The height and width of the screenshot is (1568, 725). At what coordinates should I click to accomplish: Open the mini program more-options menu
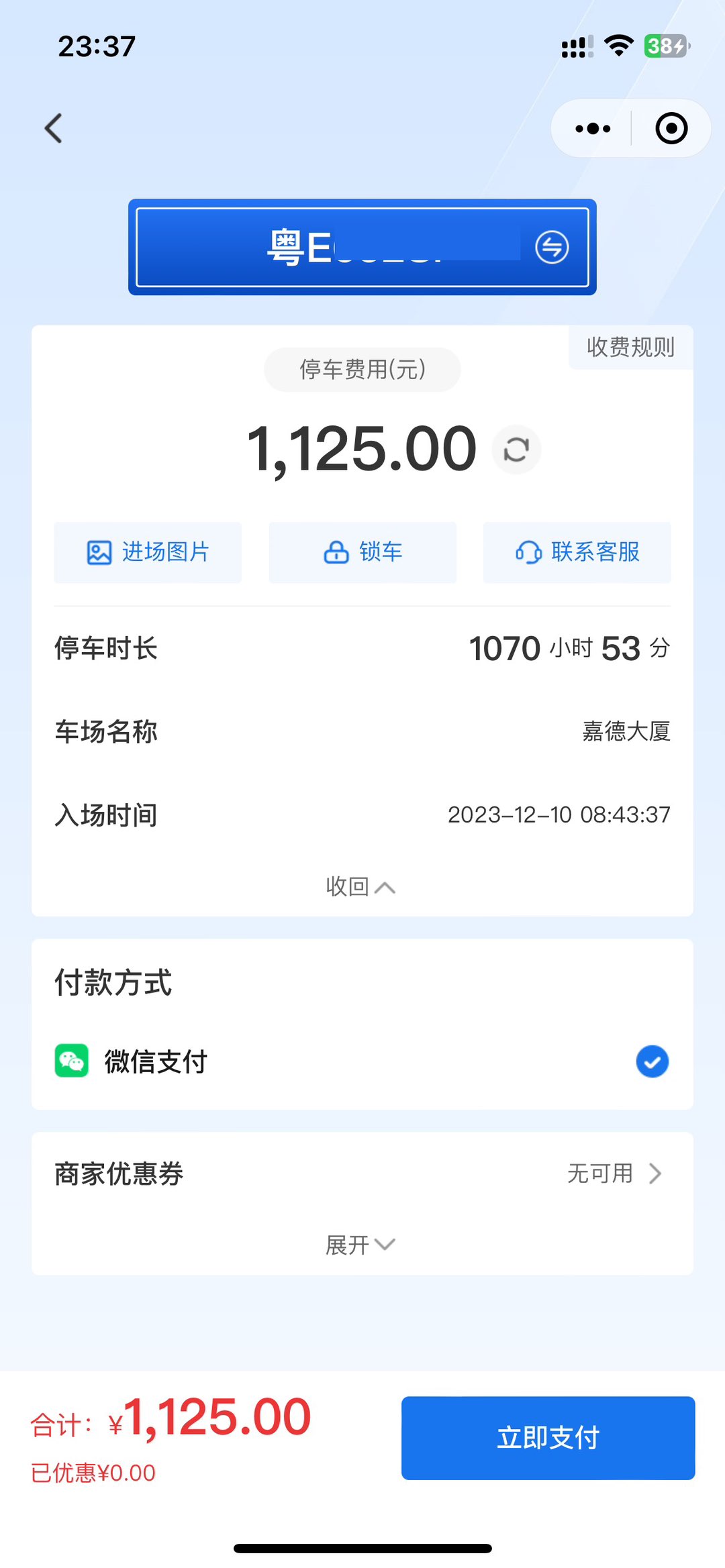[593, 128]
